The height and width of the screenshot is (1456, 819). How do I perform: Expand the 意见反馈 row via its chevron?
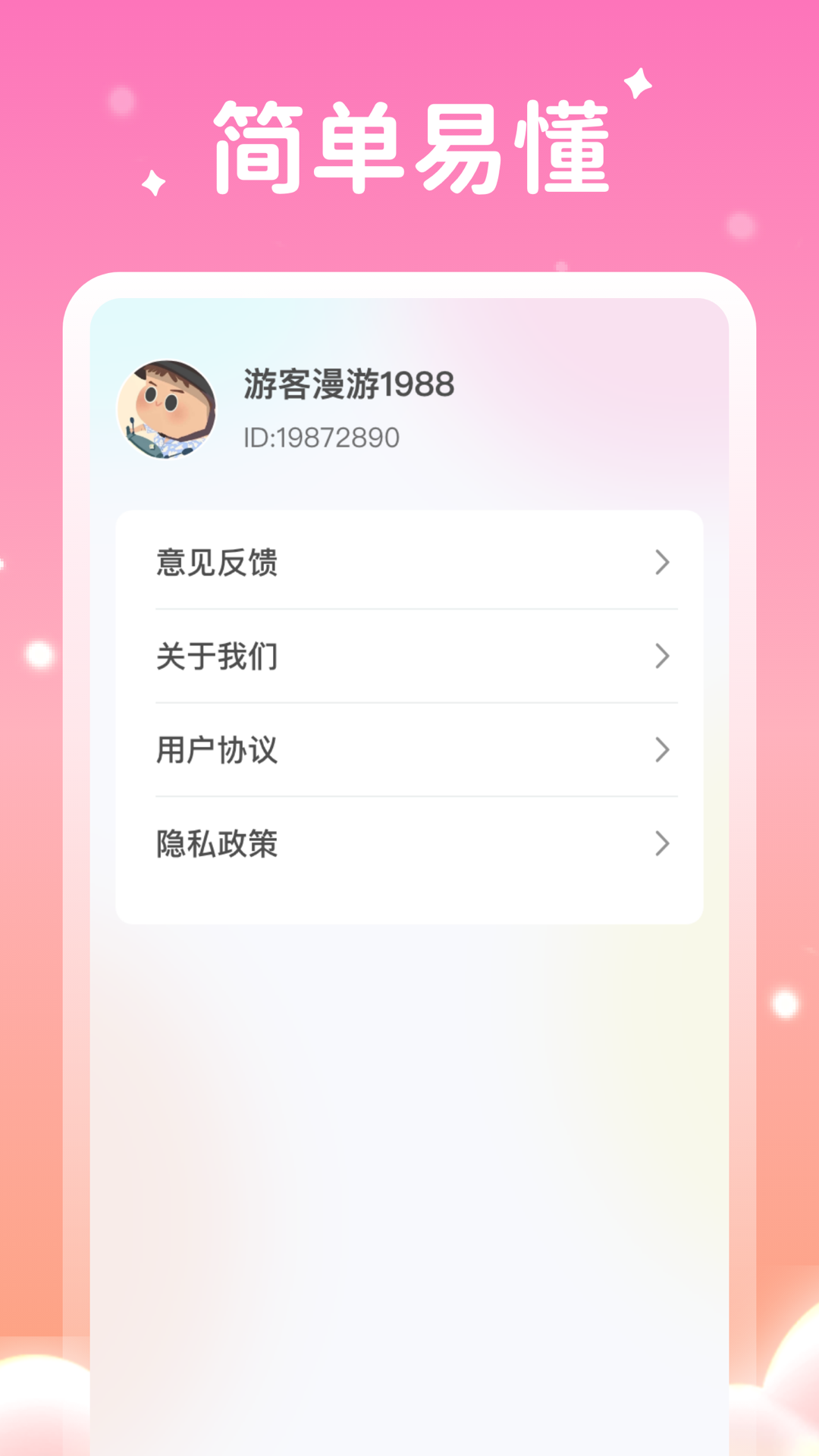(664, 562)
